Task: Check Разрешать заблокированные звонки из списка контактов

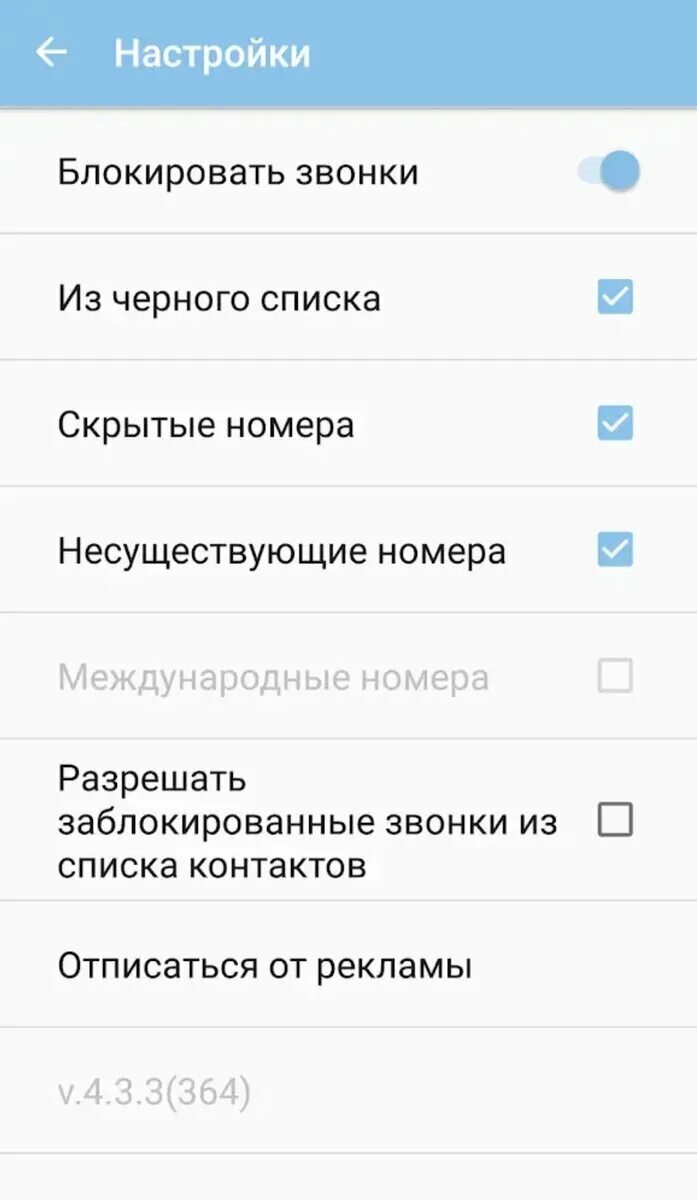Action: (615, 820)
